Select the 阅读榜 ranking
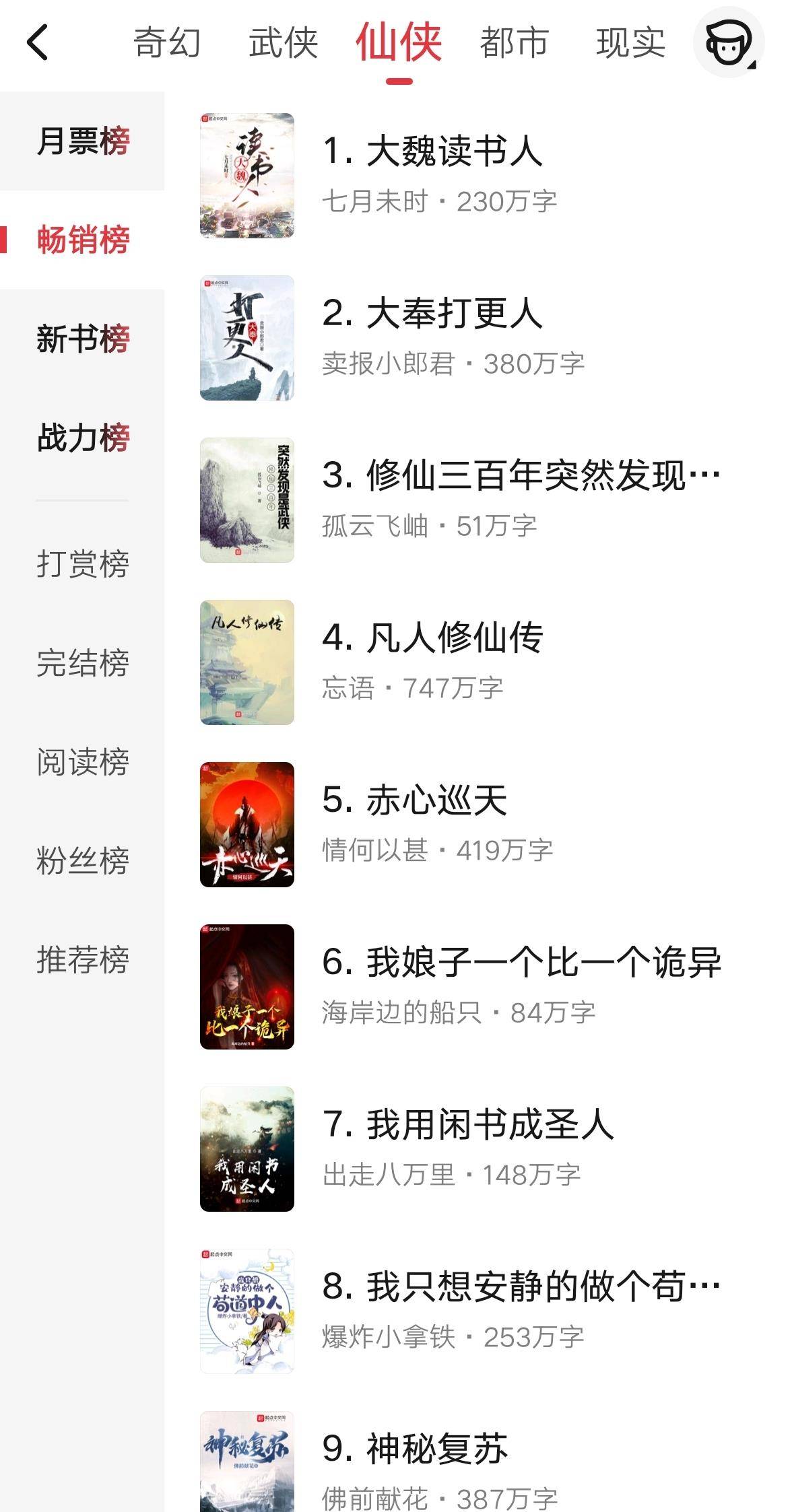This screenshot has height=1512, width=792. click(83, 761)
